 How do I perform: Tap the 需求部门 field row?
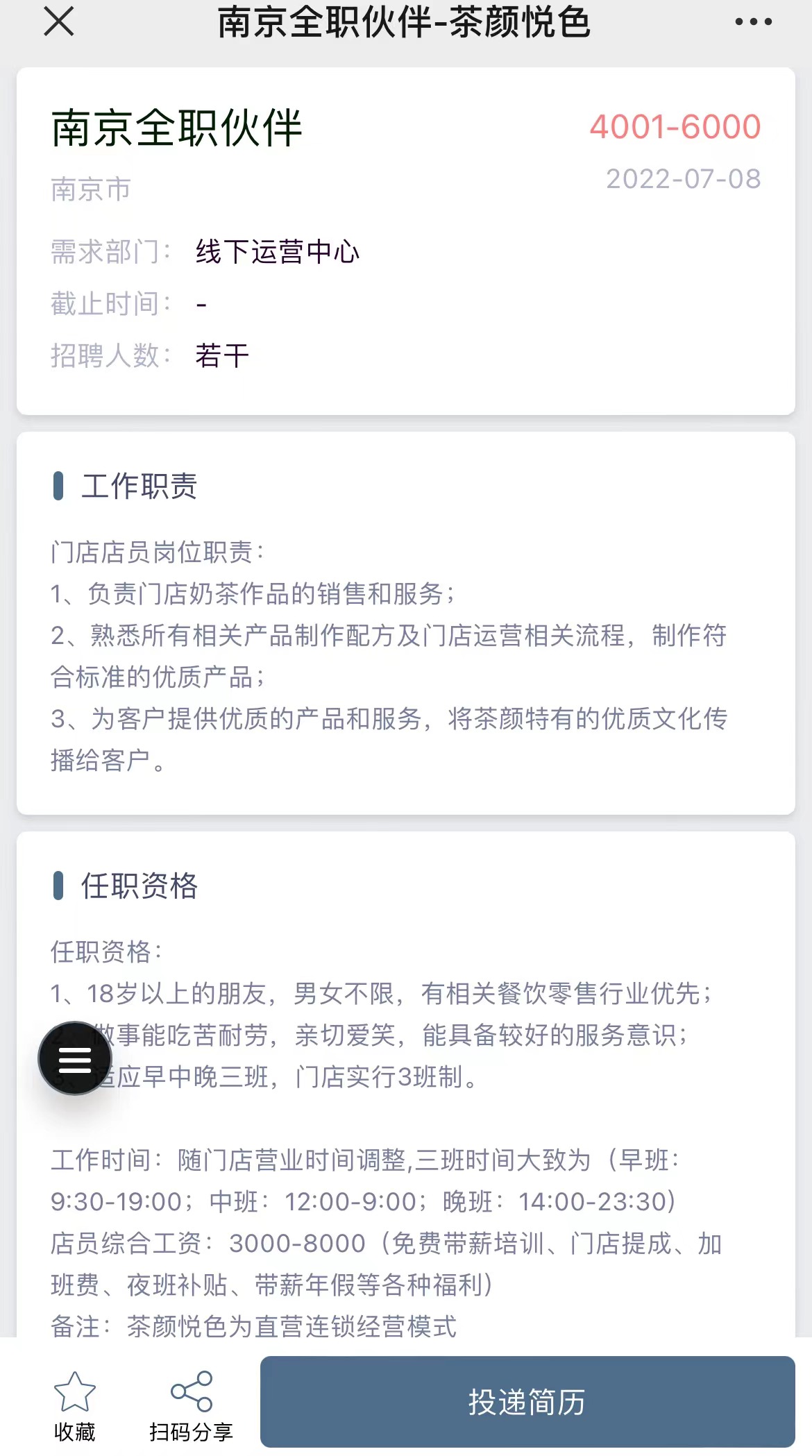111,251
